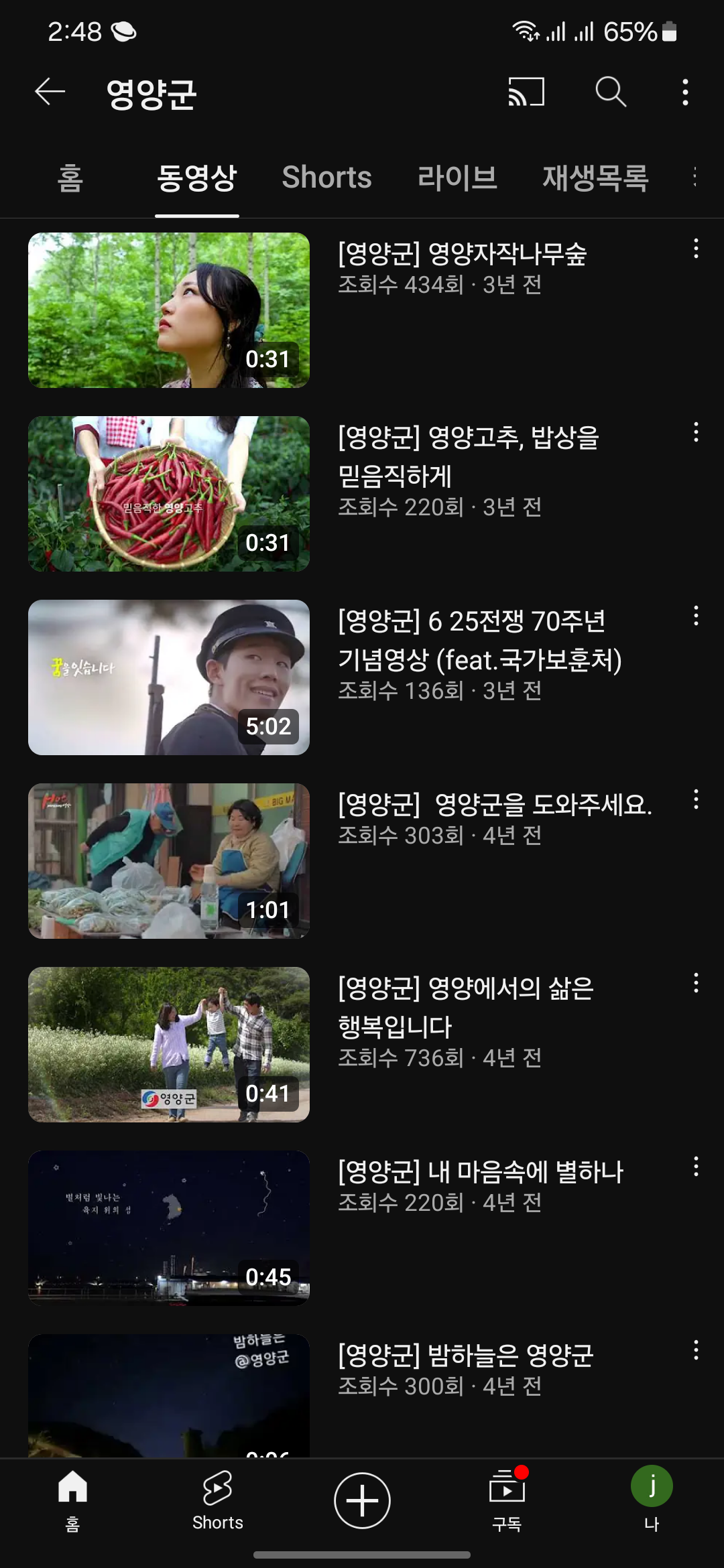Tap the cast to device icon
The image size is (724, 1568).
click(x=526, y=92)
